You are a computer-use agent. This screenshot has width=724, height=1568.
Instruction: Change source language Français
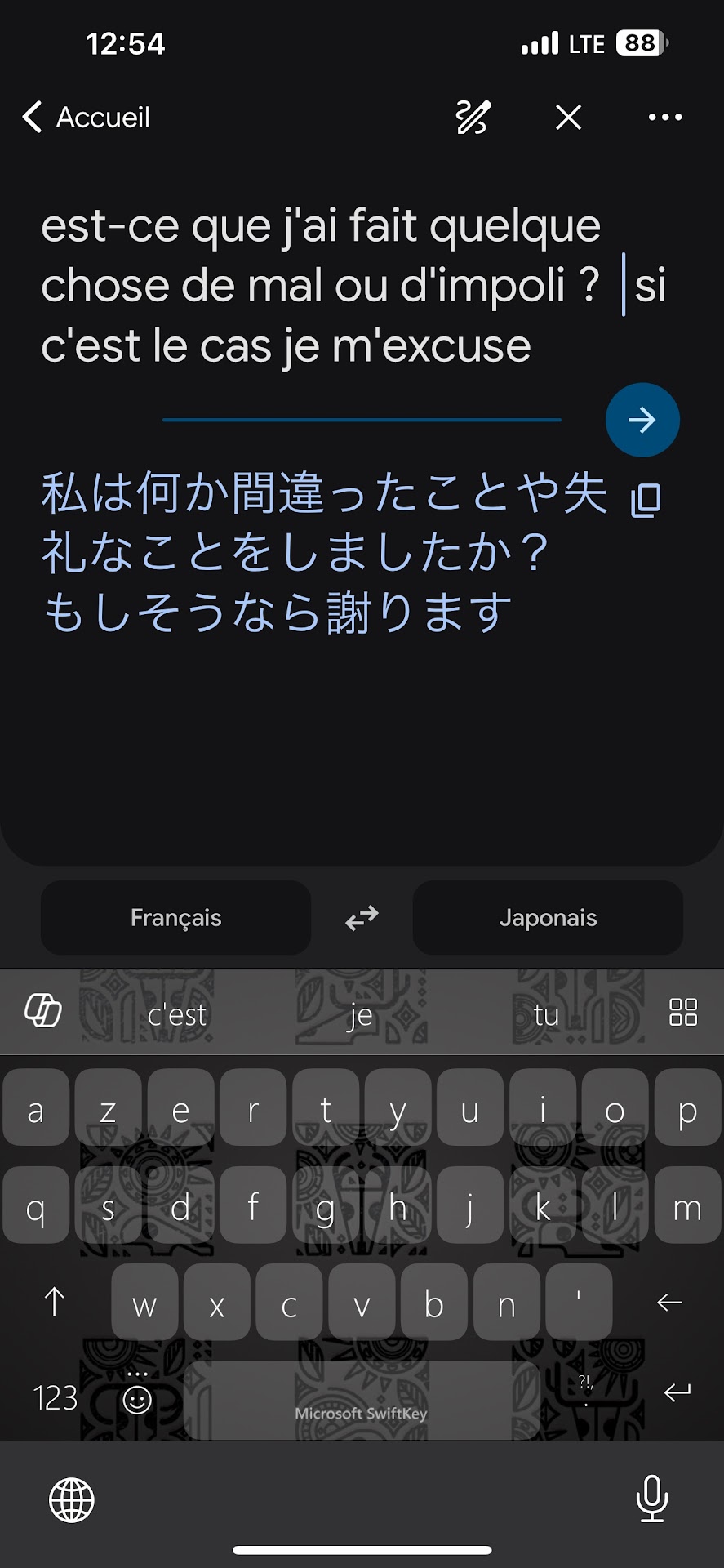coord(175,918)
